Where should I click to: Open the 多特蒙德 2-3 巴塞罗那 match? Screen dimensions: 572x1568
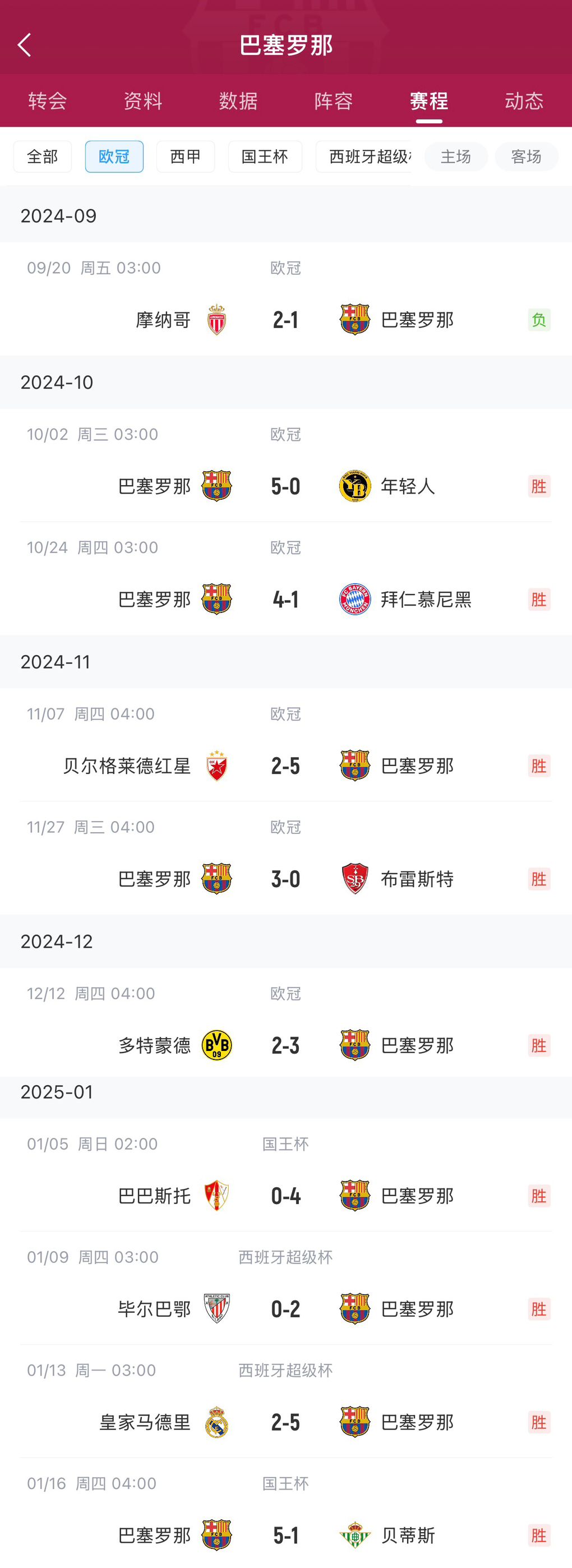[x=285, y=1045]
